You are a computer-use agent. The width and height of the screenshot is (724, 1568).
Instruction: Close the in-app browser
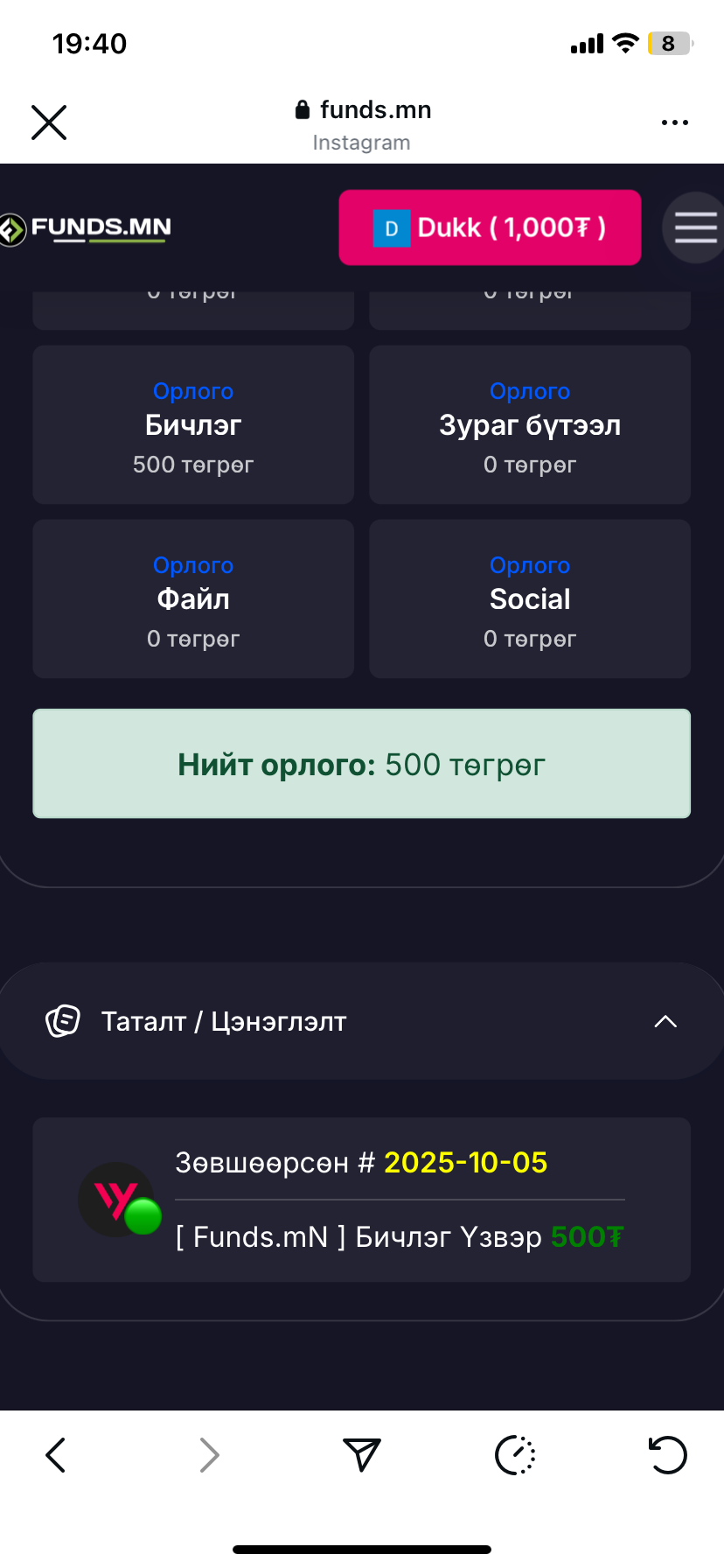pos(49,122)
